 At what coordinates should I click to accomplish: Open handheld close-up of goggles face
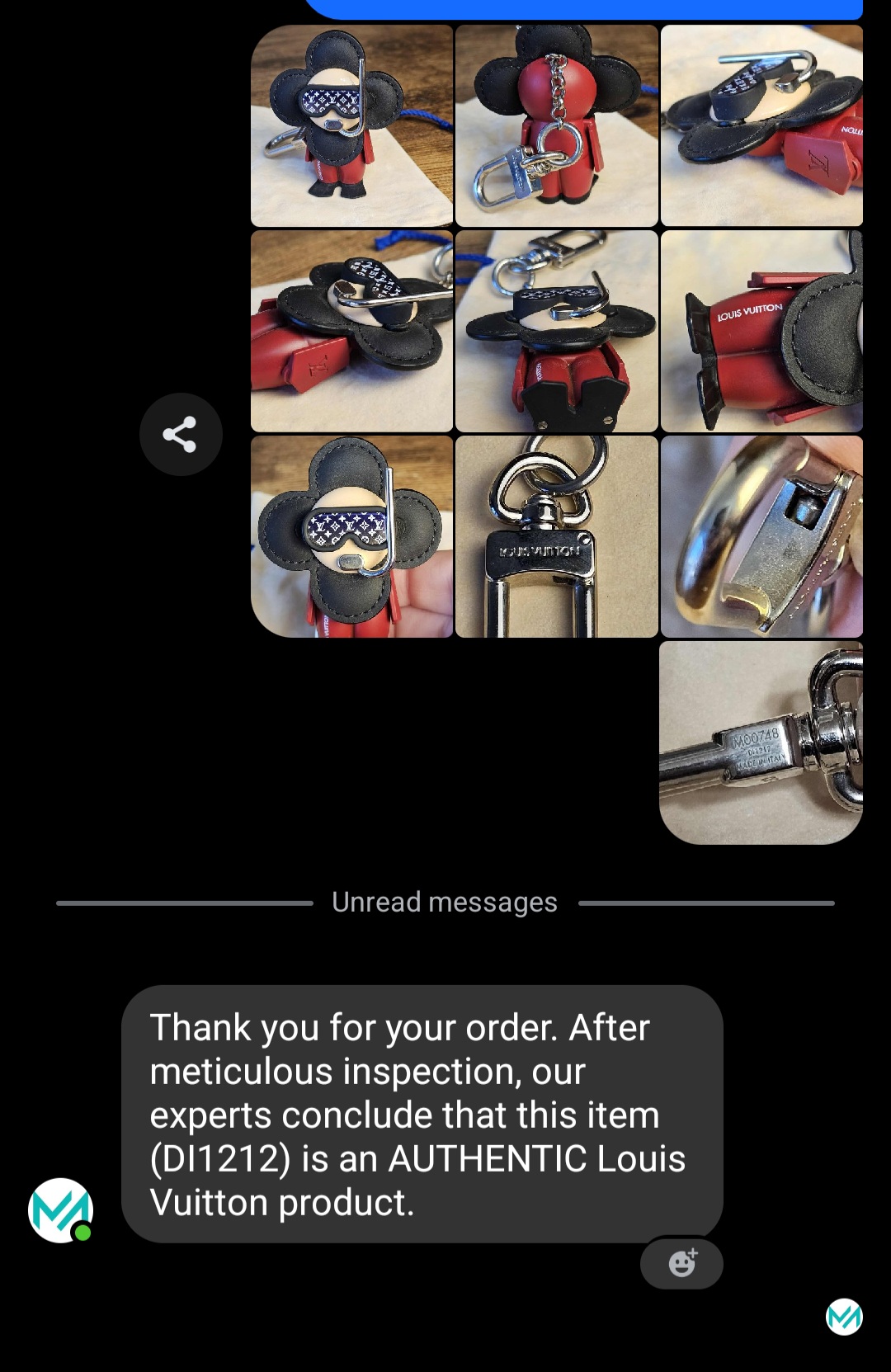pos(352,537)
